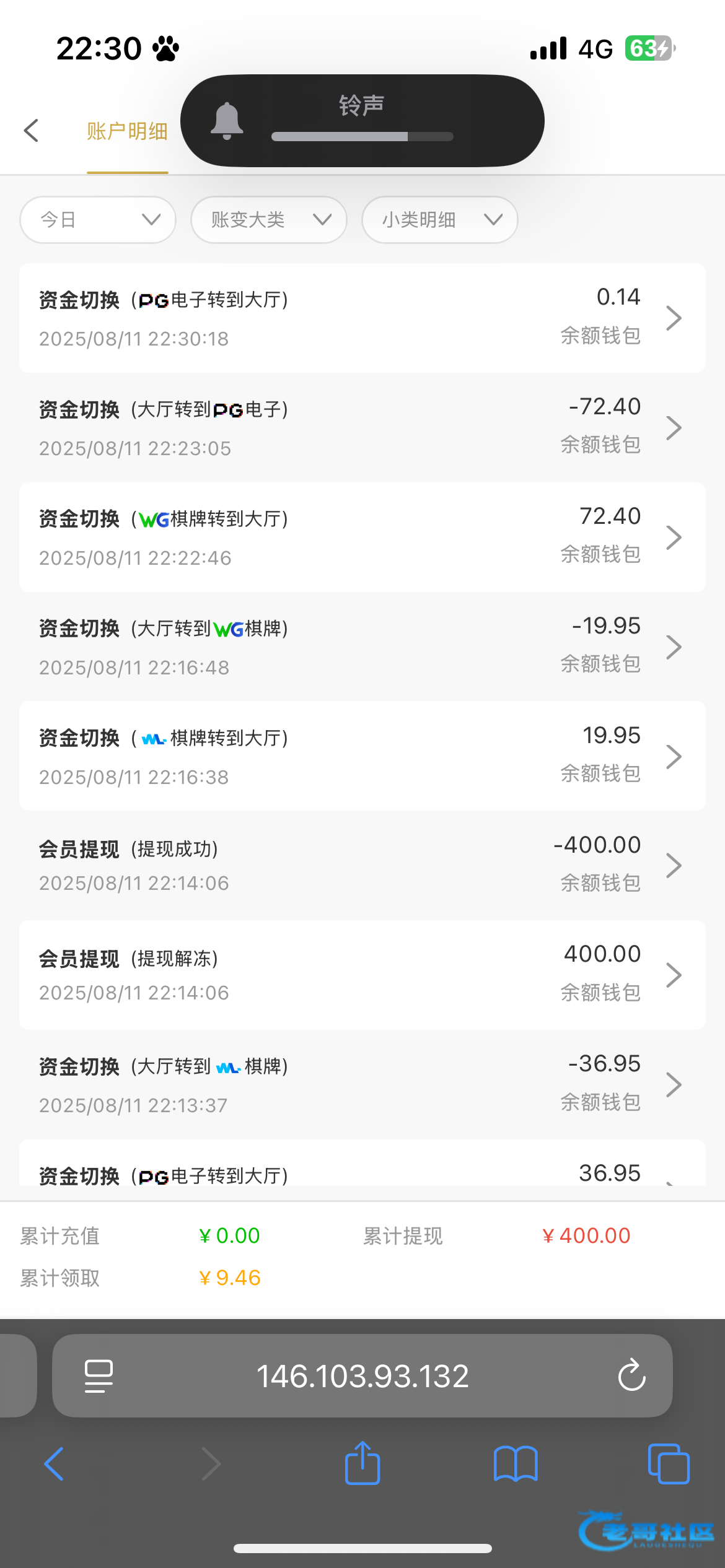This screenshot has height=1568, width=725.
Task: Expand the 账变大类 filter dropdown
Action: [x=269, y=220]
